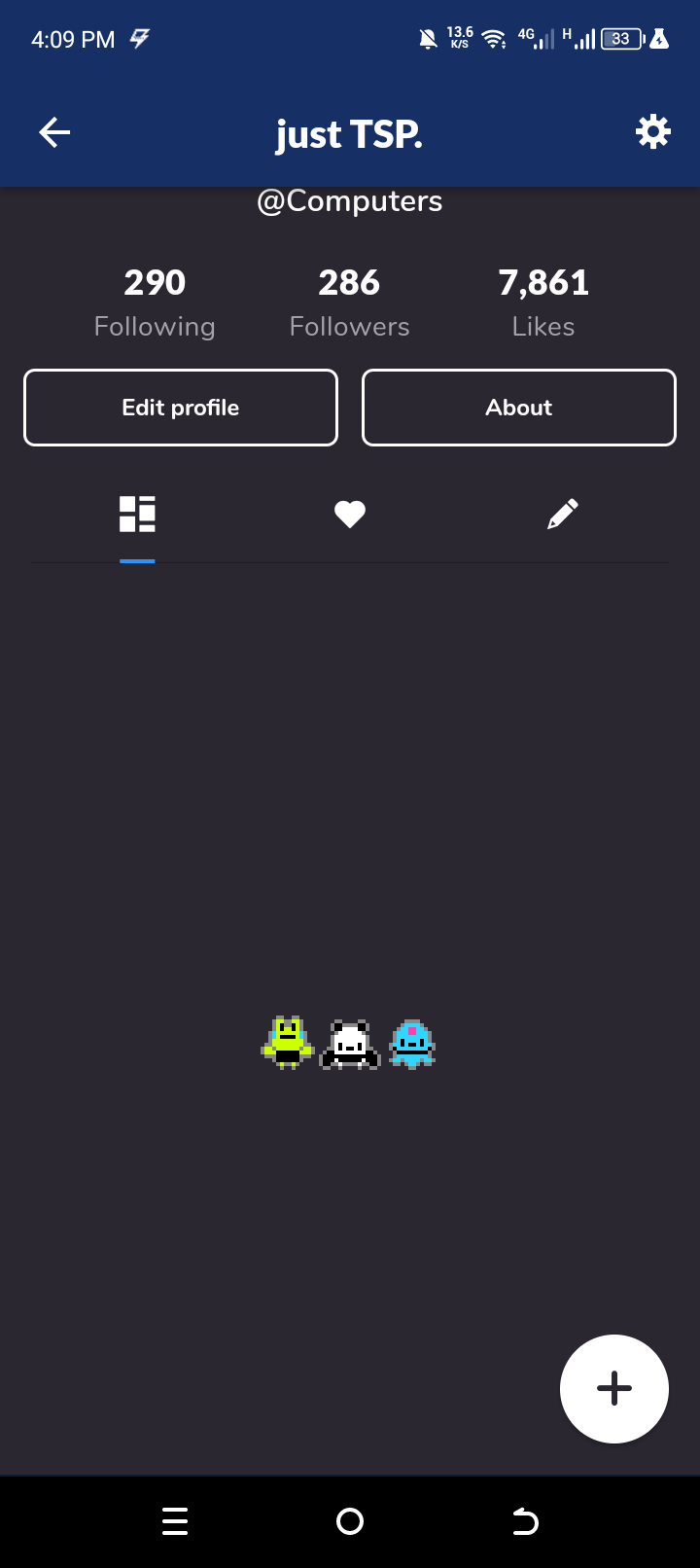The width and height of the screenshot is (700, 1568).
Task: Open settings via the gear icon
Action: coord(652,131)
